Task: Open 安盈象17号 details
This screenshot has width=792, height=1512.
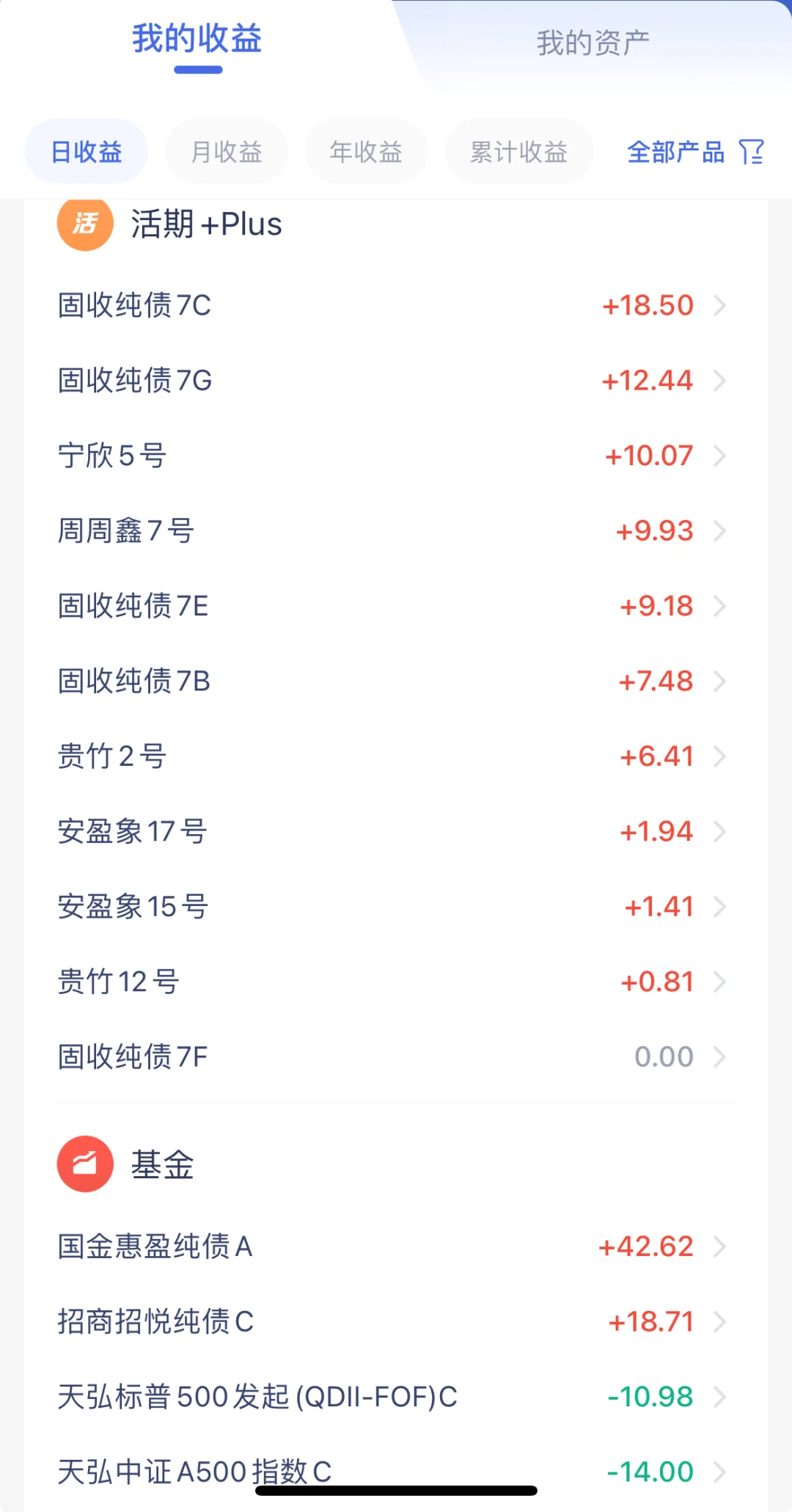Action: [x=395, y=831]
